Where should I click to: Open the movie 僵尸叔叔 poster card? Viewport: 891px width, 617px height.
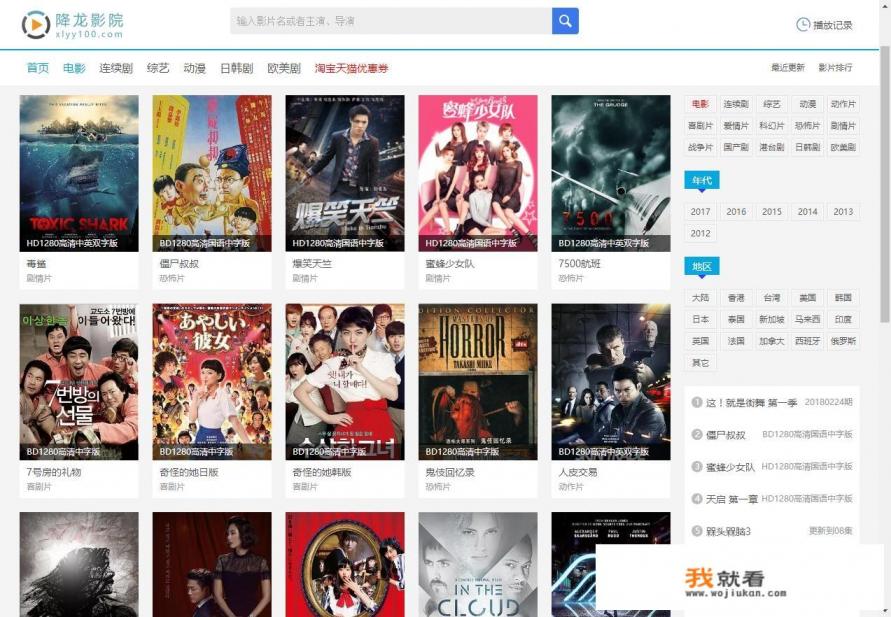click(211, 172)
